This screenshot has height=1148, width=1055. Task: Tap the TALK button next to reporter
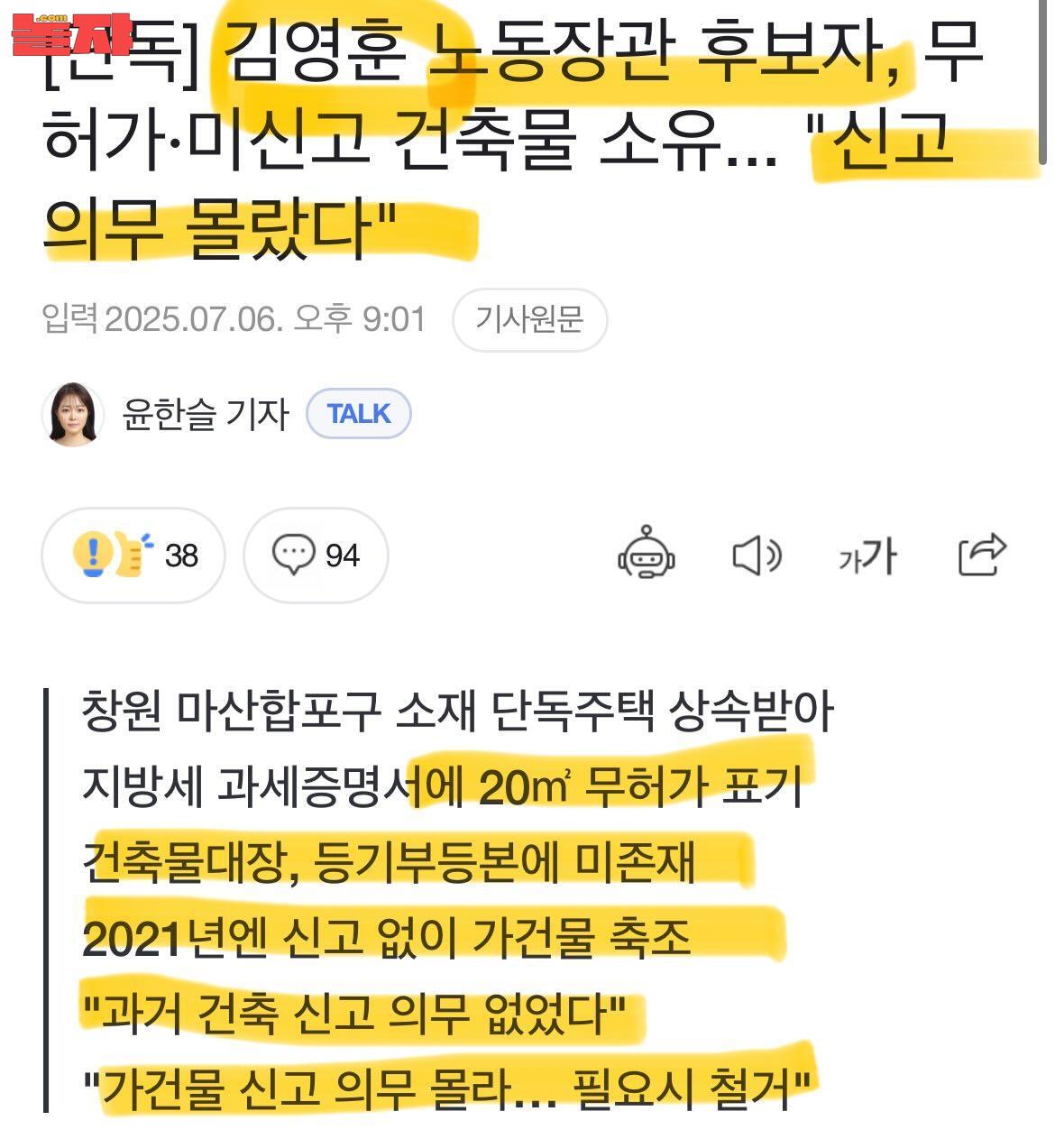(359, 414)
